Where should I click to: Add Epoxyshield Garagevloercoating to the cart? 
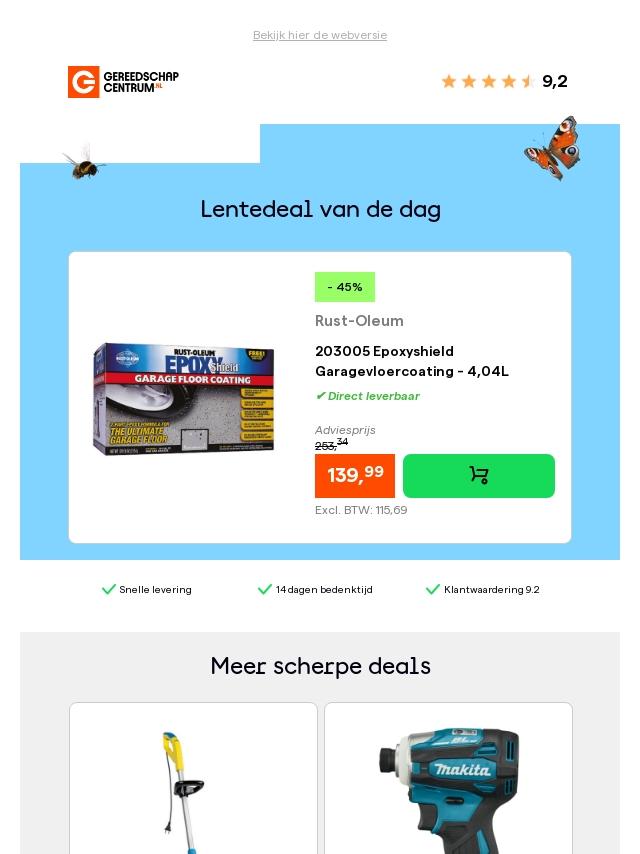[x=479, y=475]
